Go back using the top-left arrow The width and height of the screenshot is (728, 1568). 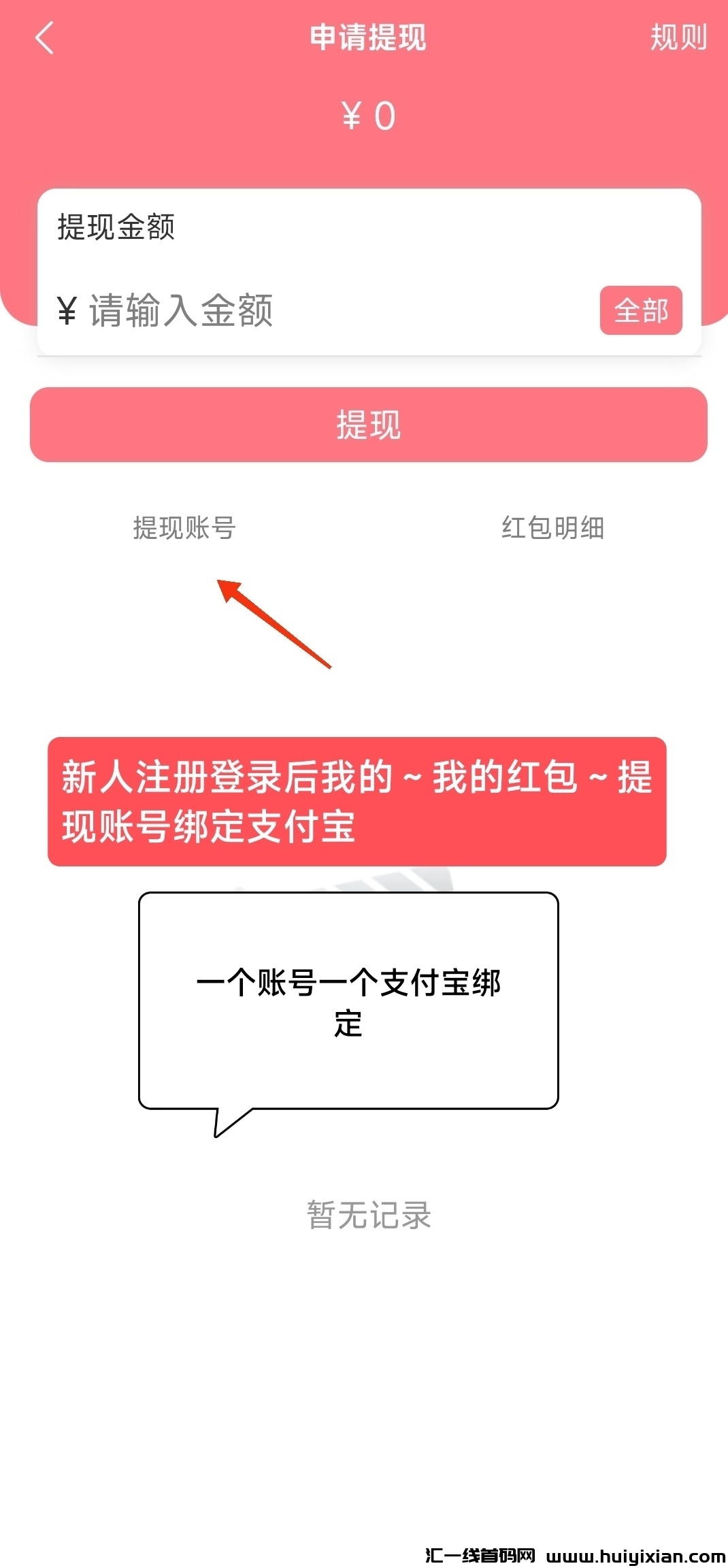tap(44, 37)
